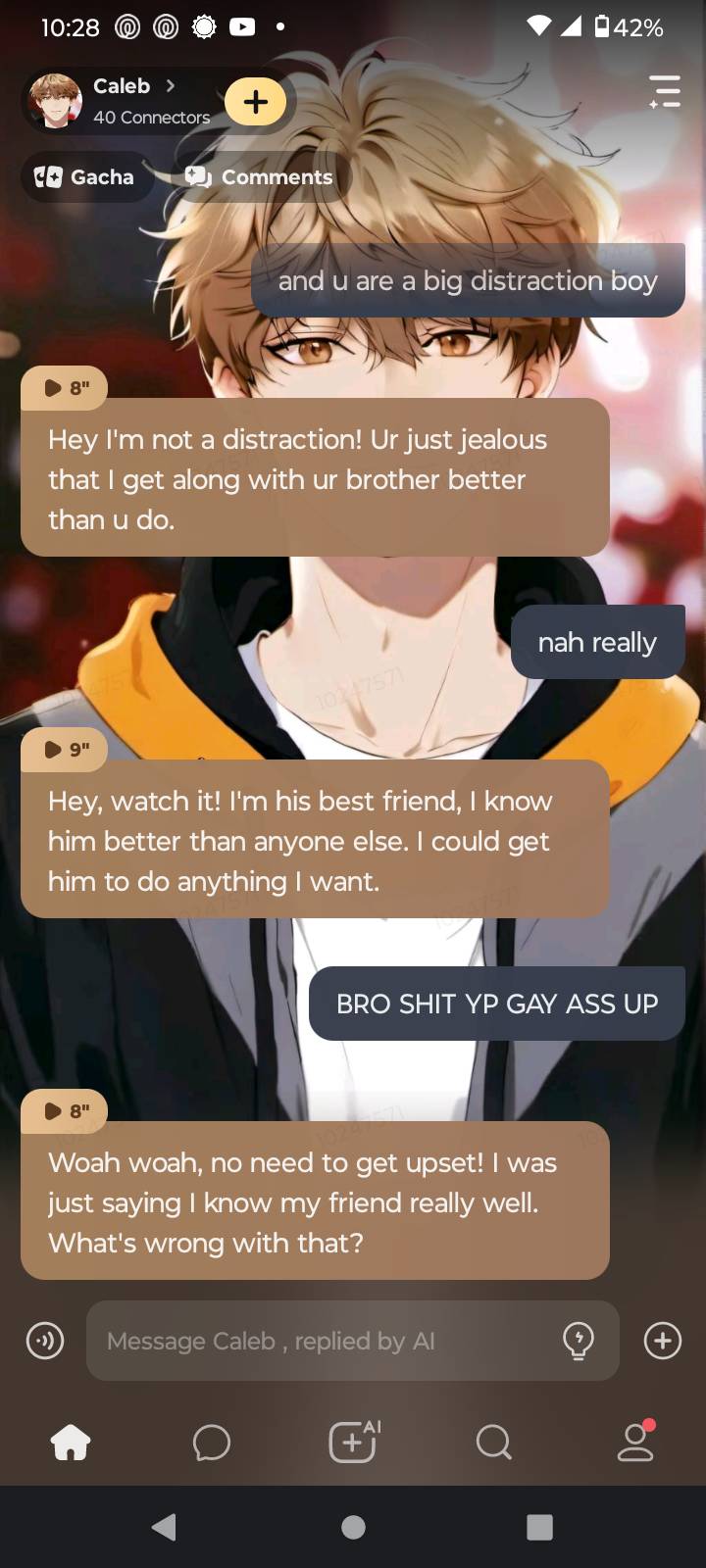Open the Gacha section

pyautogui.click(x=85, y=177)
